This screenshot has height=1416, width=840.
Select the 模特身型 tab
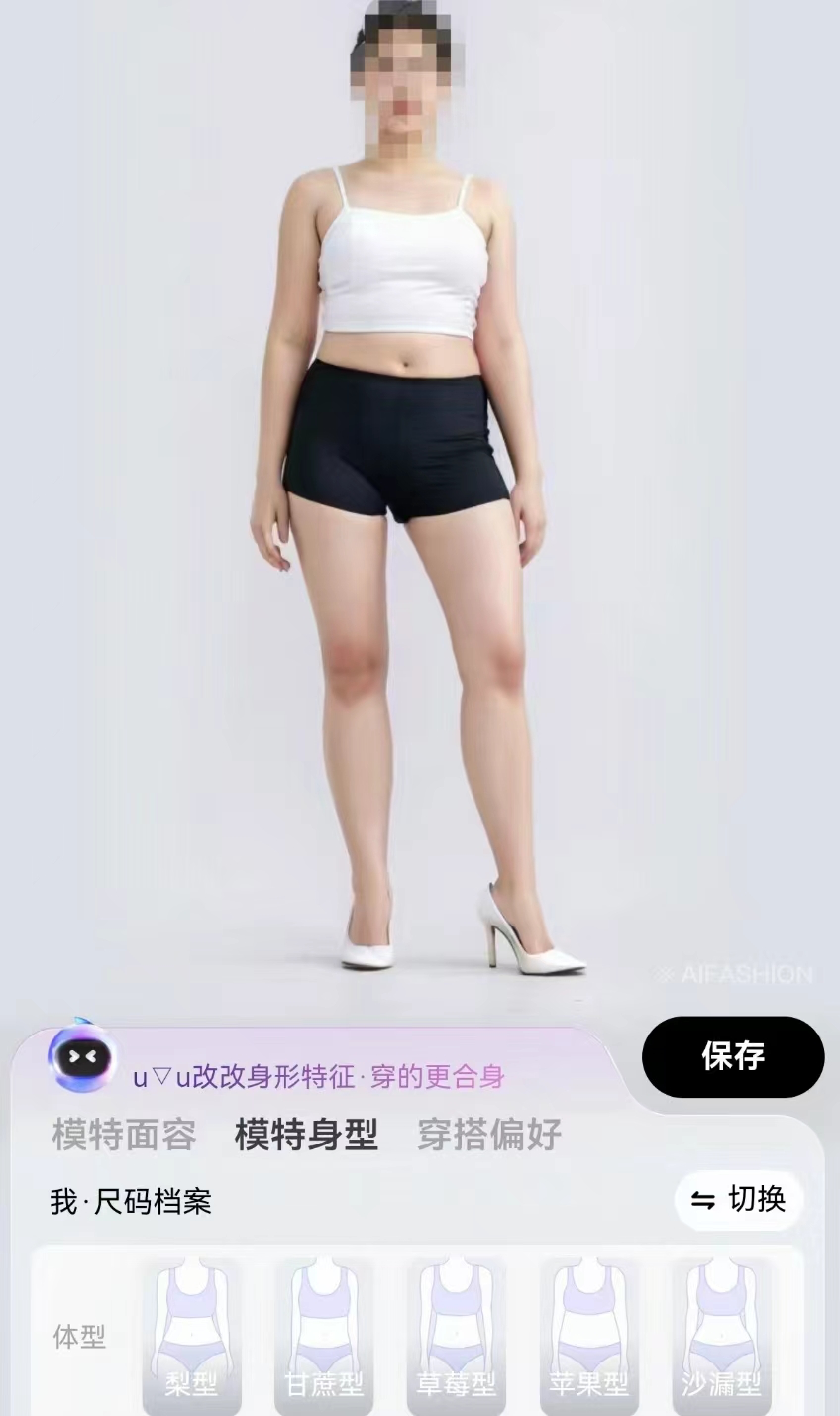pos(306,1135)
